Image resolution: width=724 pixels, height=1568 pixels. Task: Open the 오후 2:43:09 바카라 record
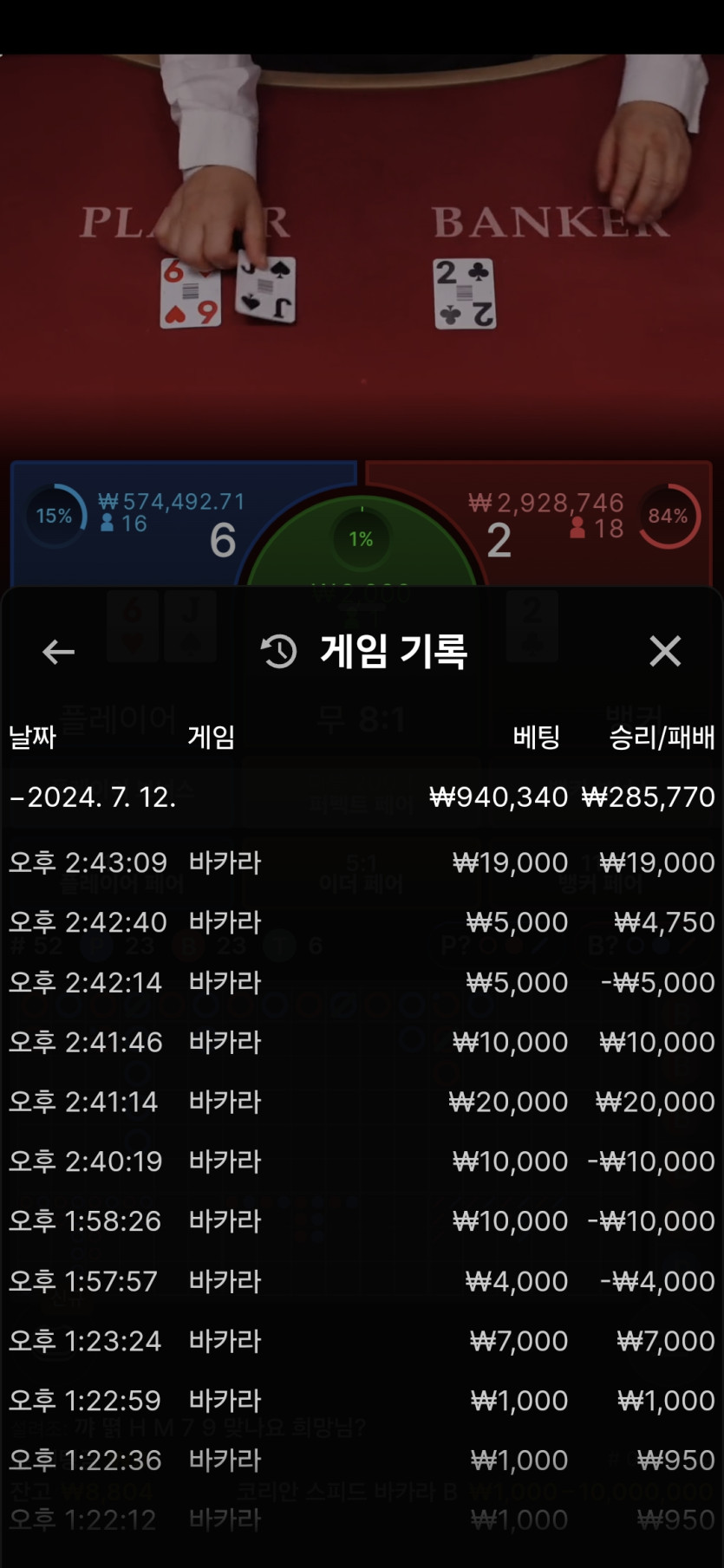362,862
